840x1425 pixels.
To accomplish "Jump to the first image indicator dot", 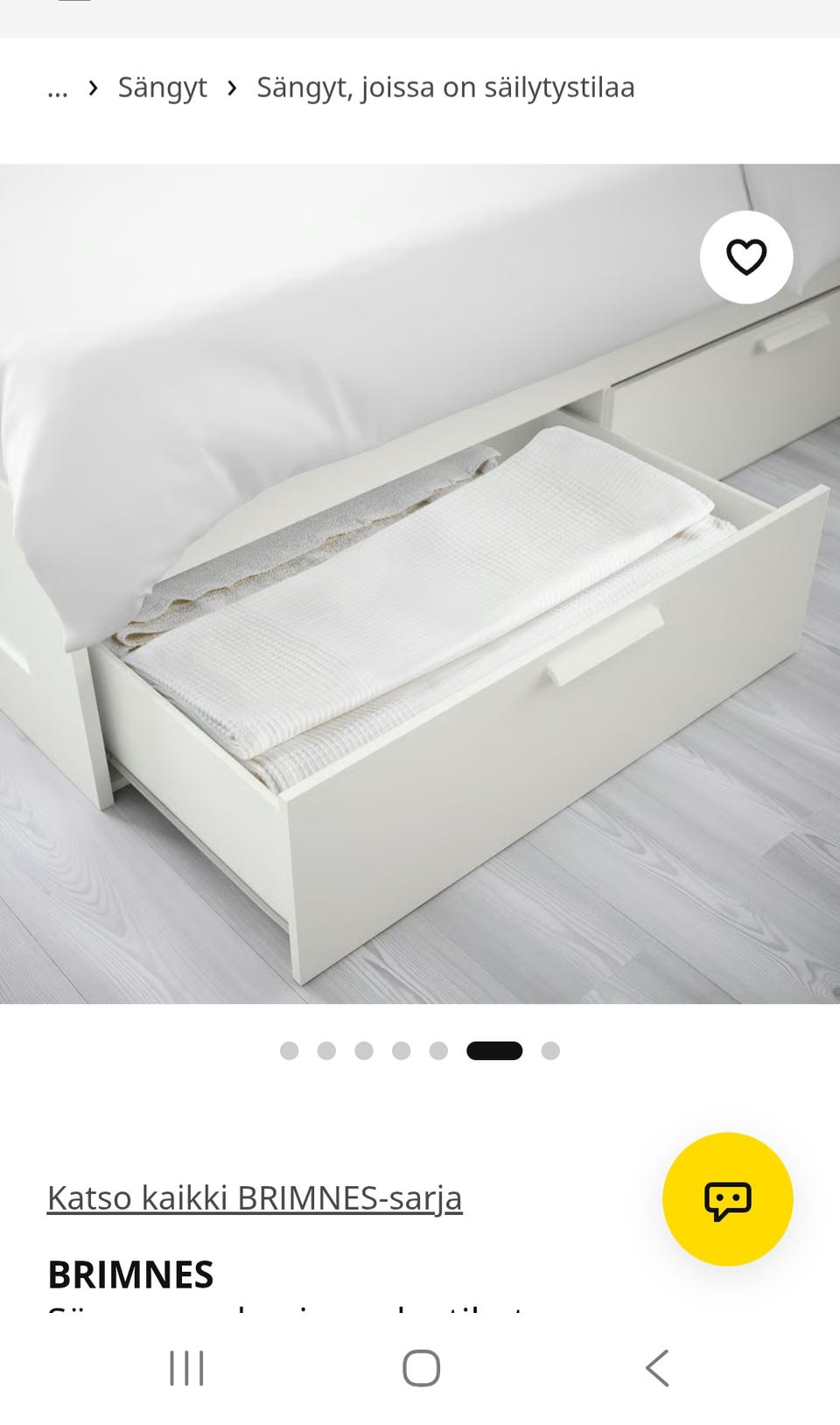I will pyautogui.click(x=289, y=1050).
